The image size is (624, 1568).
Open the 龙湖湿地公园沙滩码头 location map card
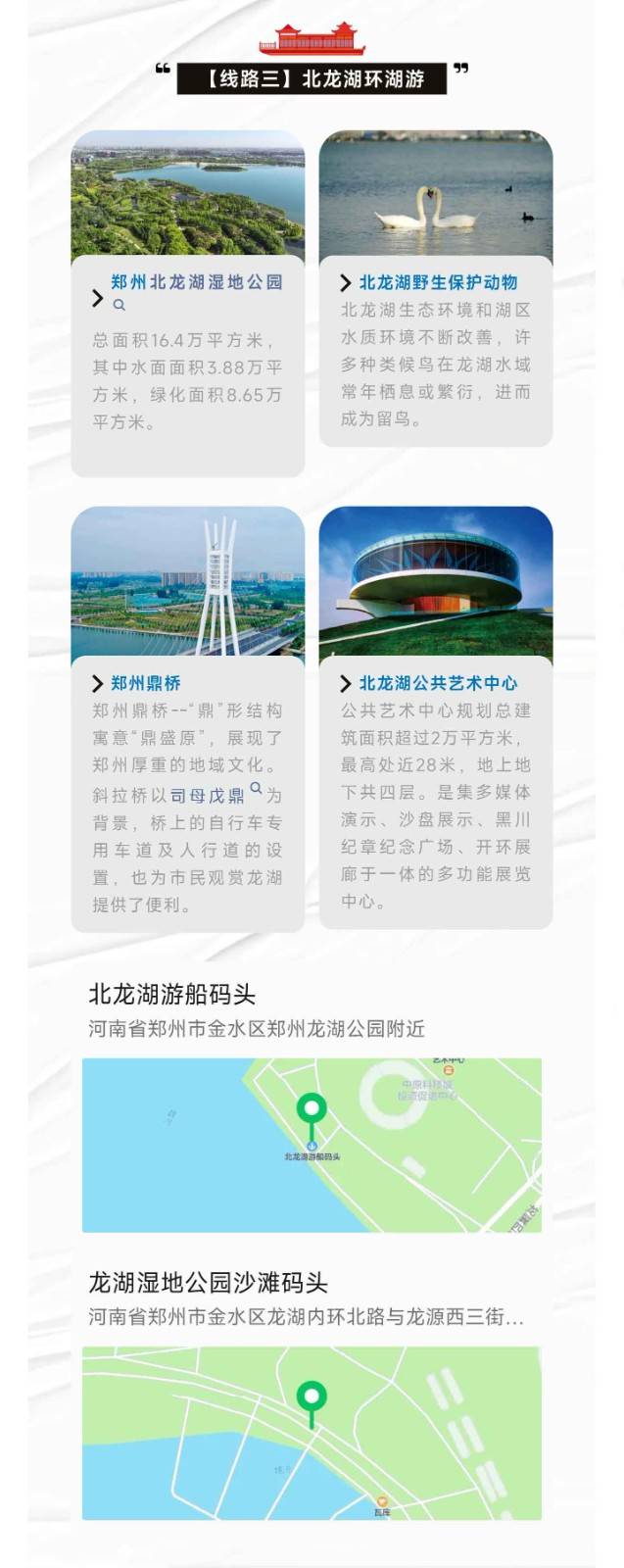tap(312, 1432)
